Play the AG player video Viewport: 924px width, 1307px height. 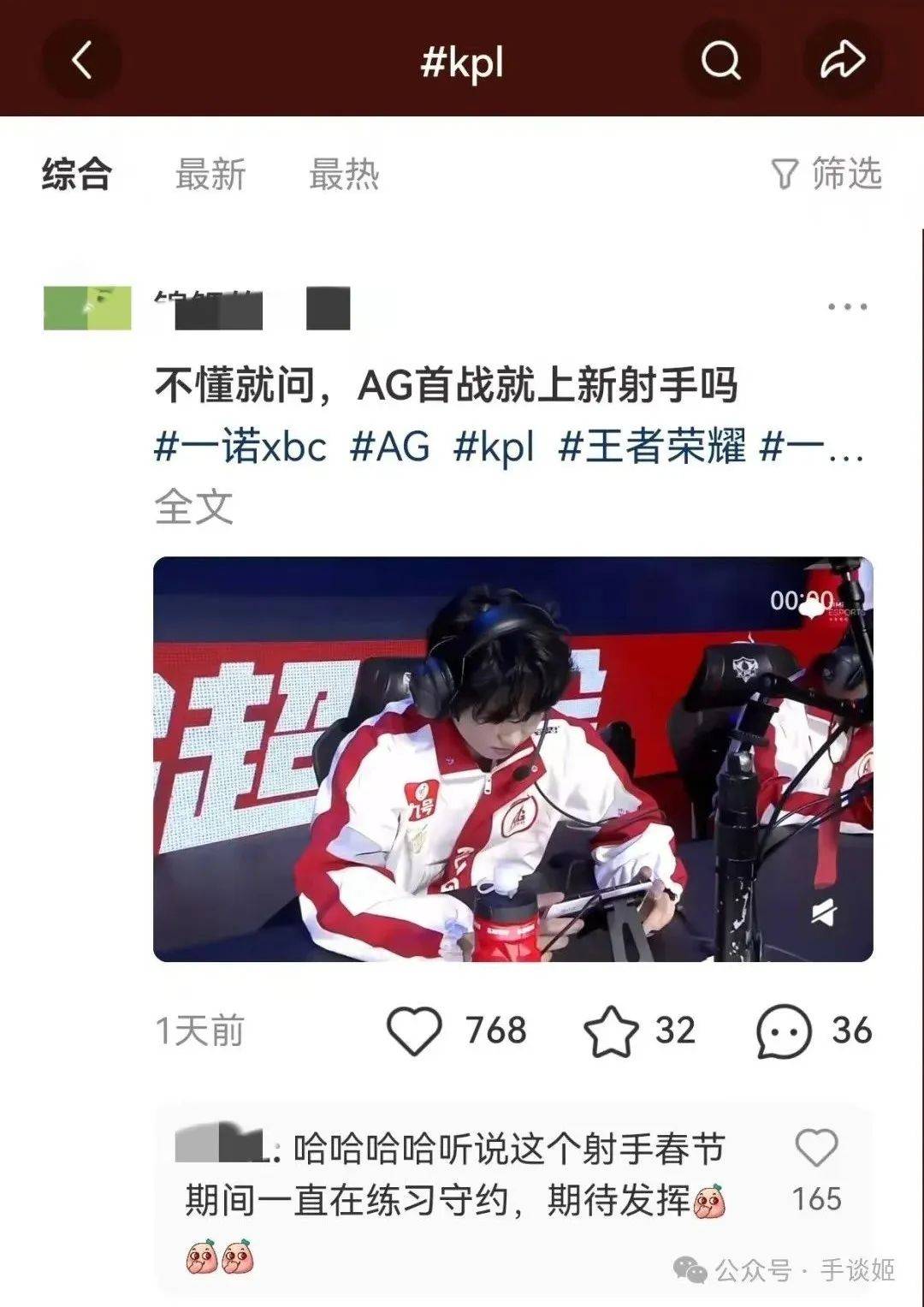(x=512, y=758)
